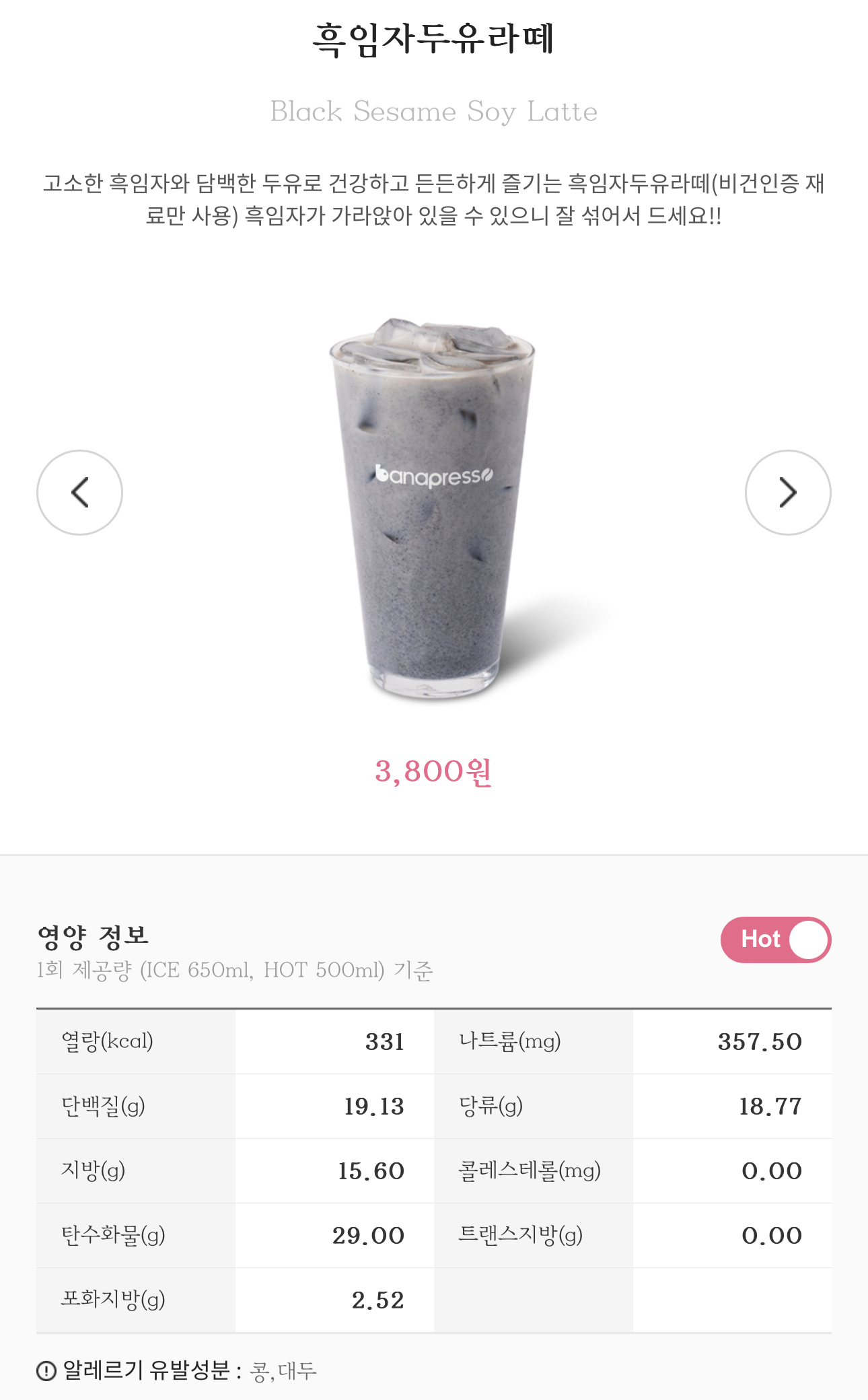Go to the next menu item
The height and width of the screenshot is (1400, 868).
[787, 493]
